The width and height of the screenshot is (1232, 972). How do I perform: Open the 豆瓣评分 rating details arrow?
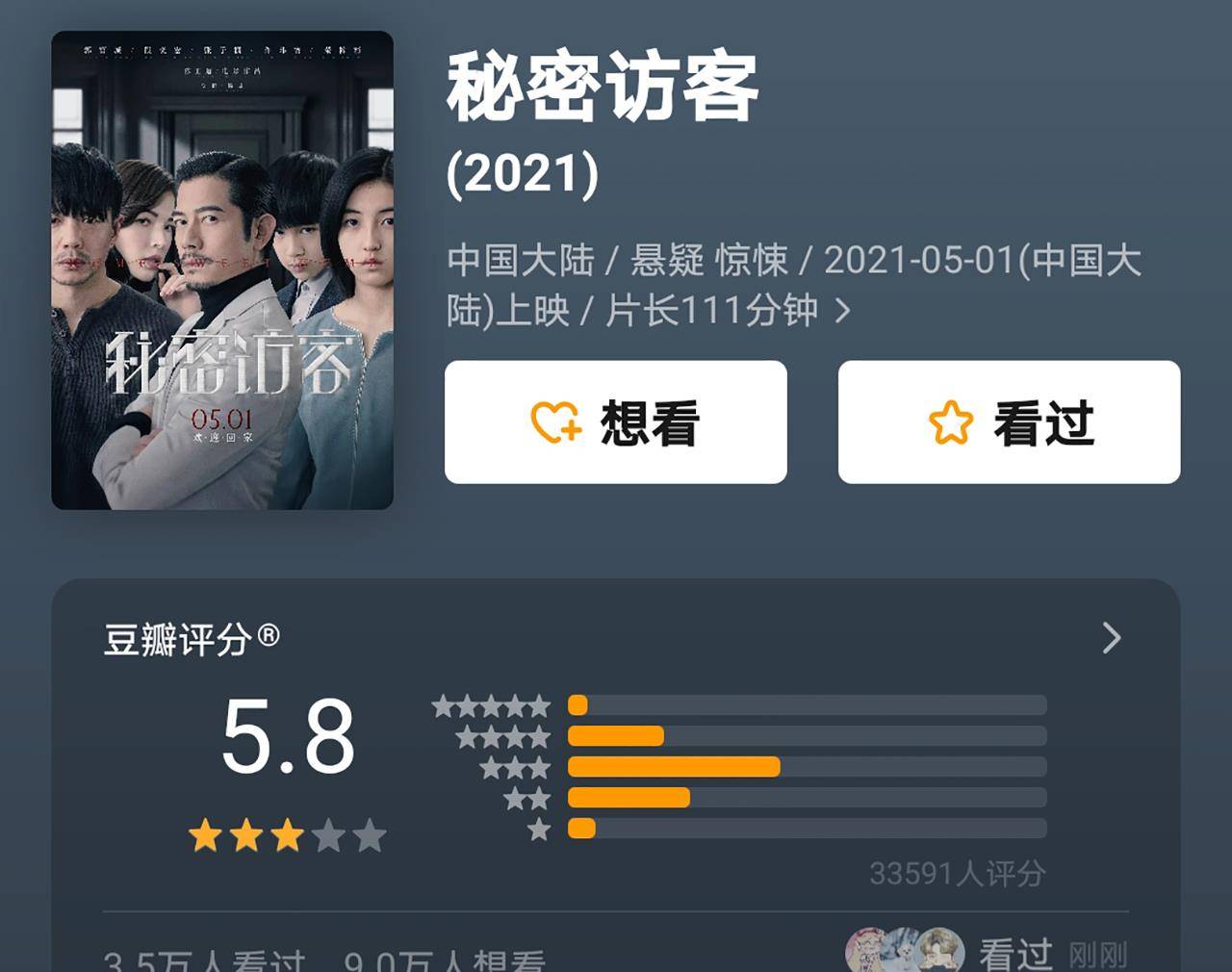(x=1111, y=638)
